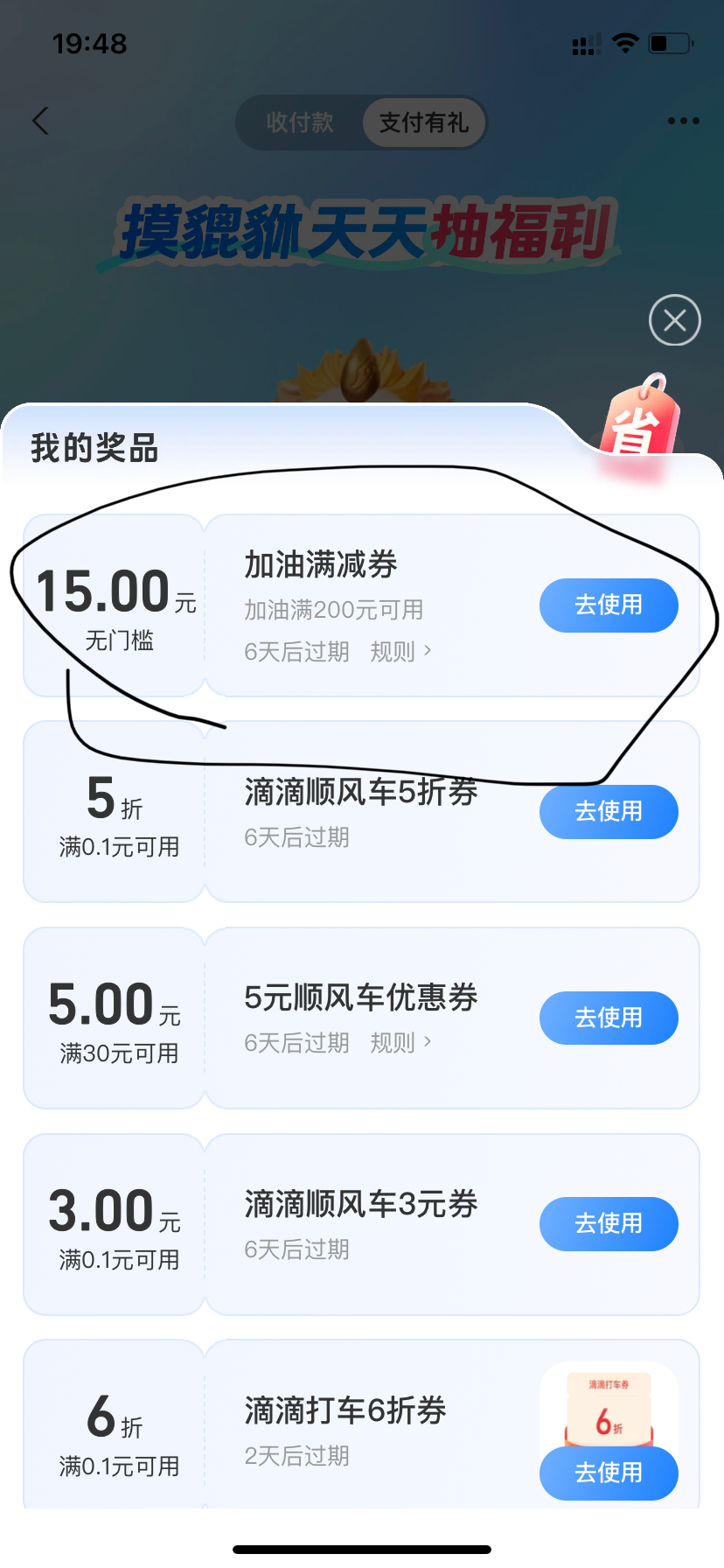Open the three-dot overflow menu
Image resolution: width=724 pixels, height=1568 pixels.
(683, 121)
